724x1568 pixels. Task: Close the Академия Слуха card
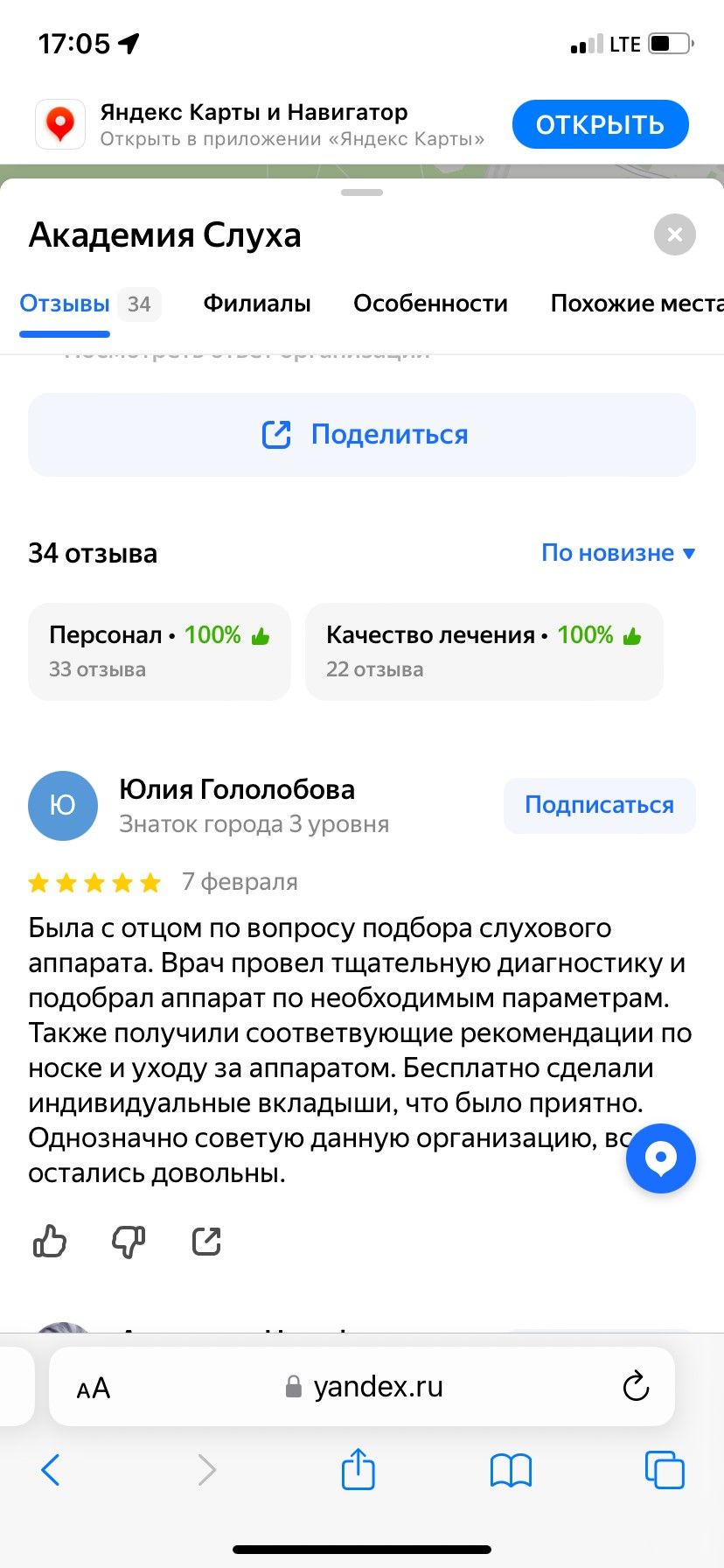point(674,234)
